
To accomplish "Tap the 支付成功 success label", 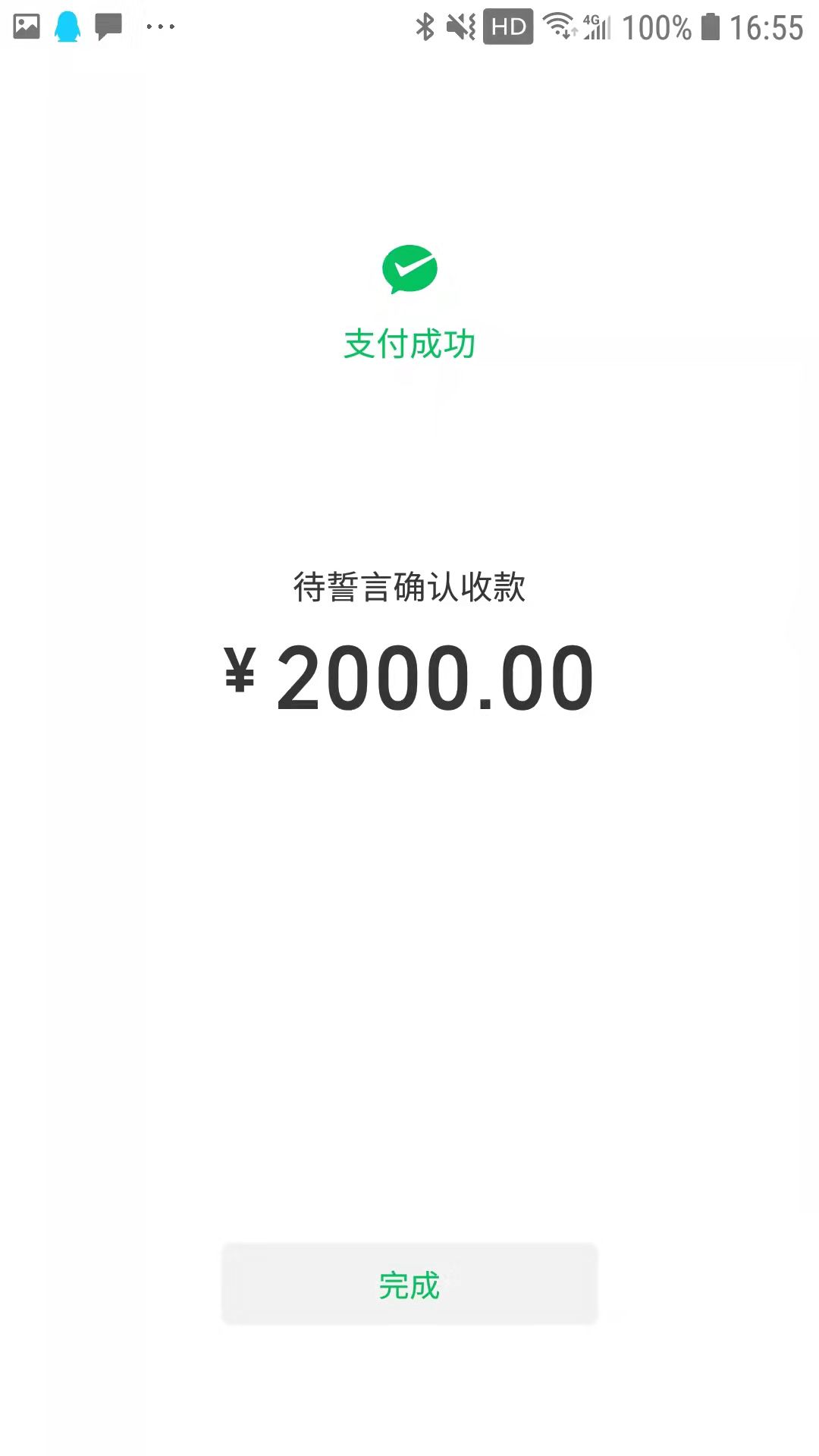I will tap(409, 343).
